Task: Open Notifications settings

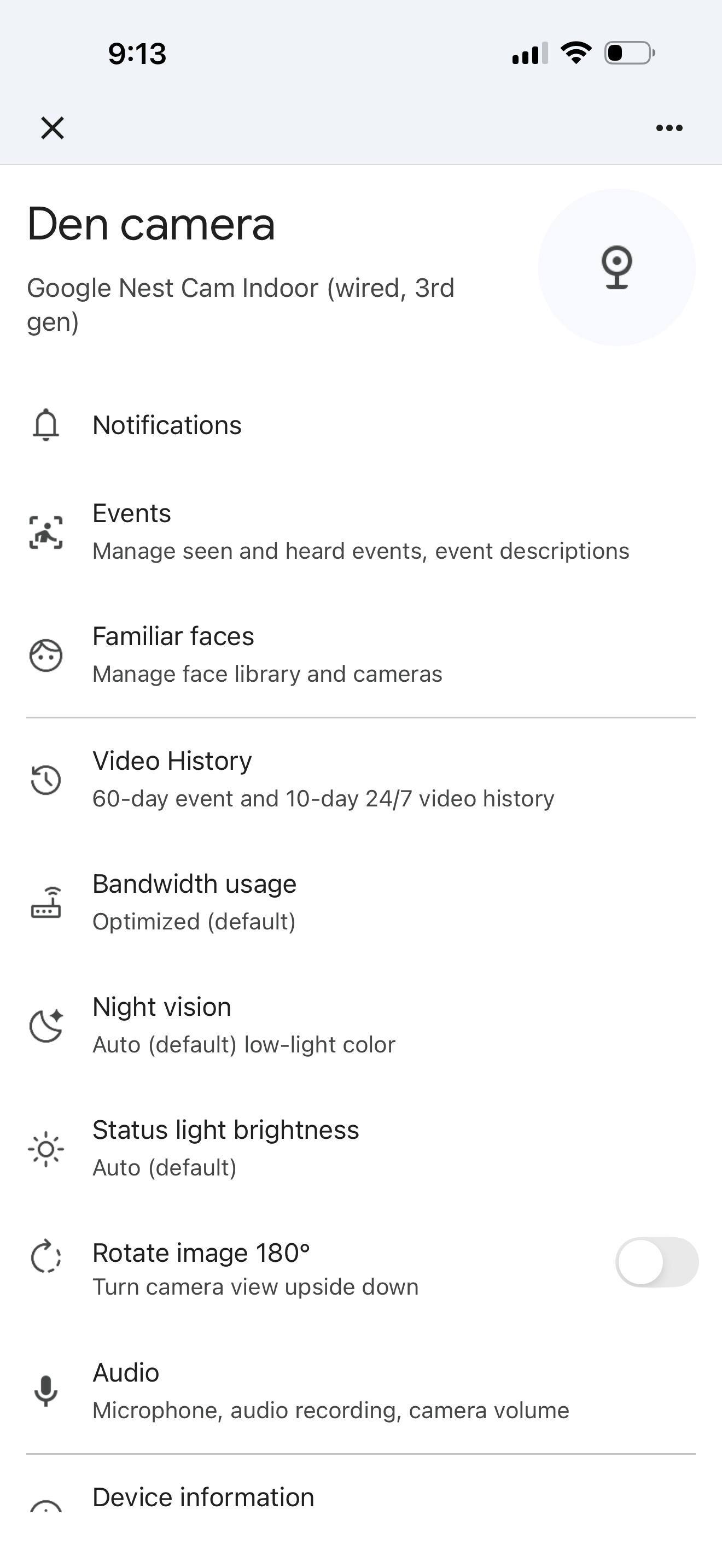Action: (167, 425)
